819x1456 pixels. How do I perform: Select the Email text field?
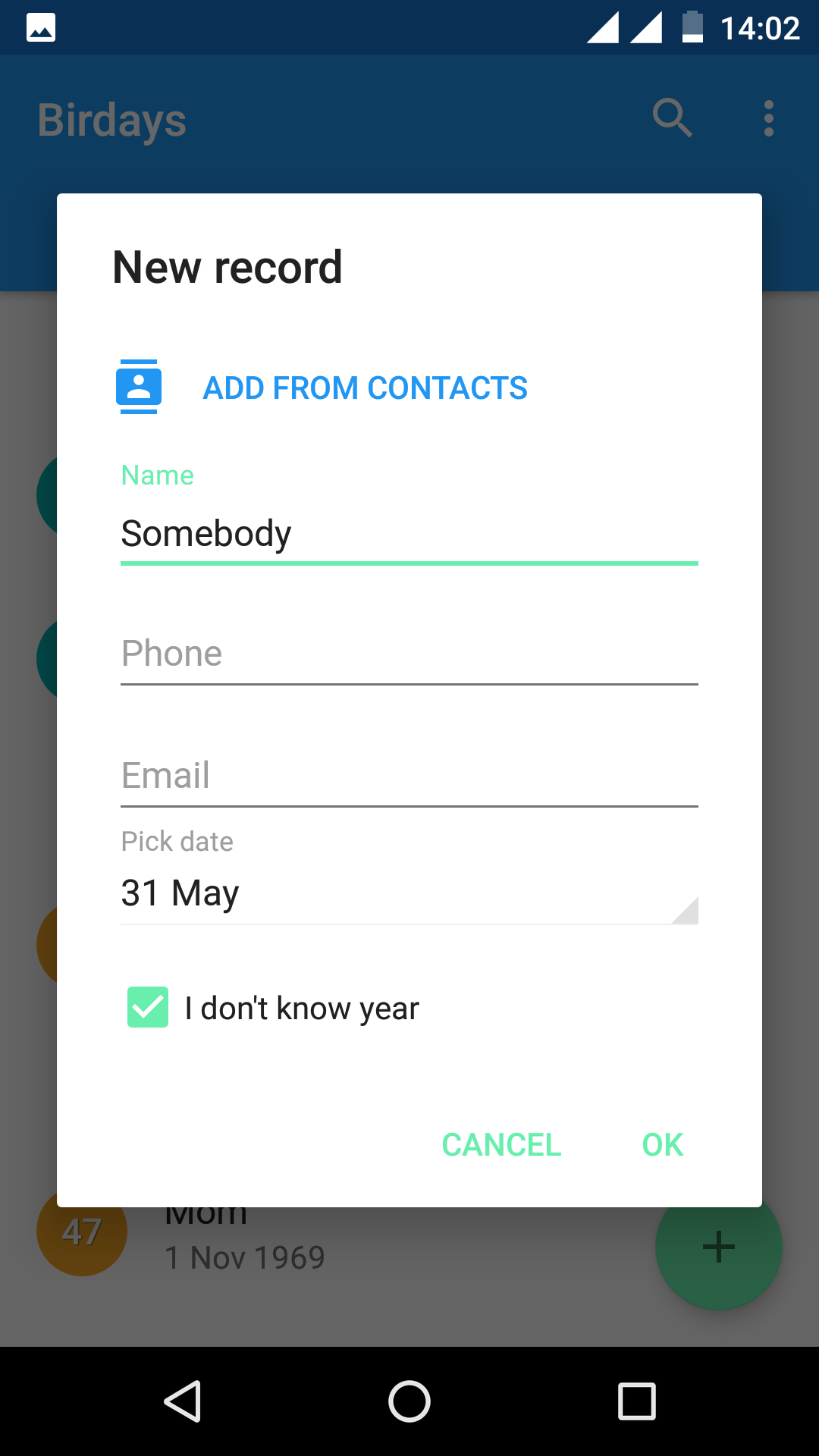point(409,775)
